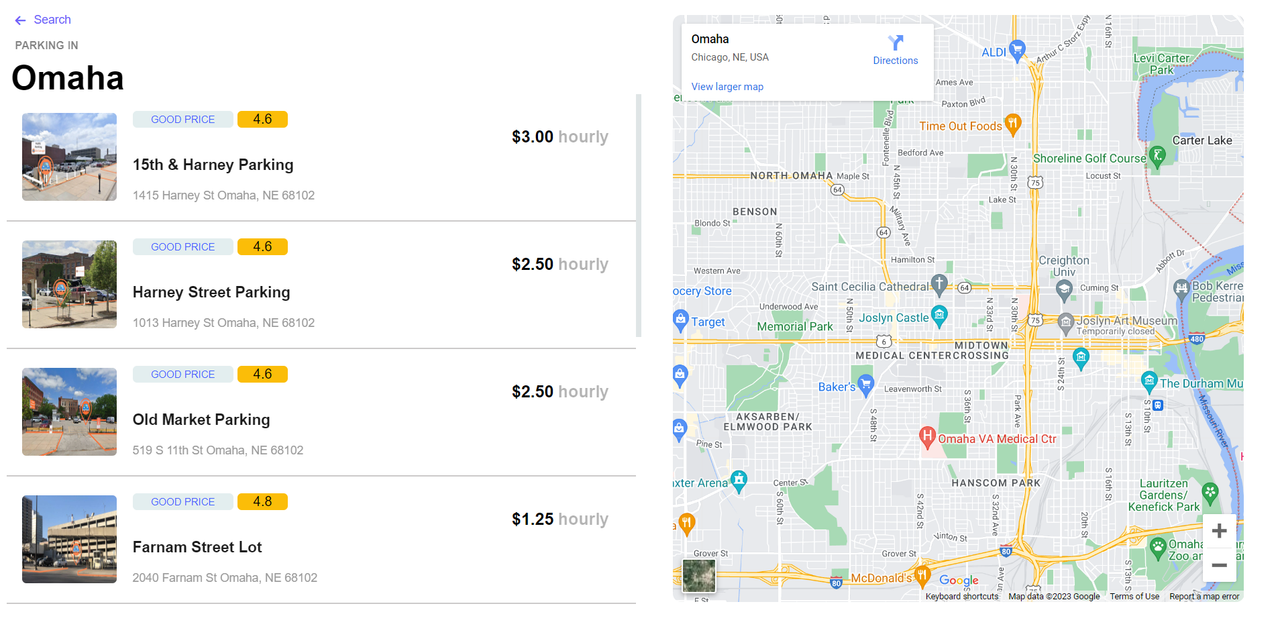
Task: Switch map to satellite view
Action: (699, 576)
